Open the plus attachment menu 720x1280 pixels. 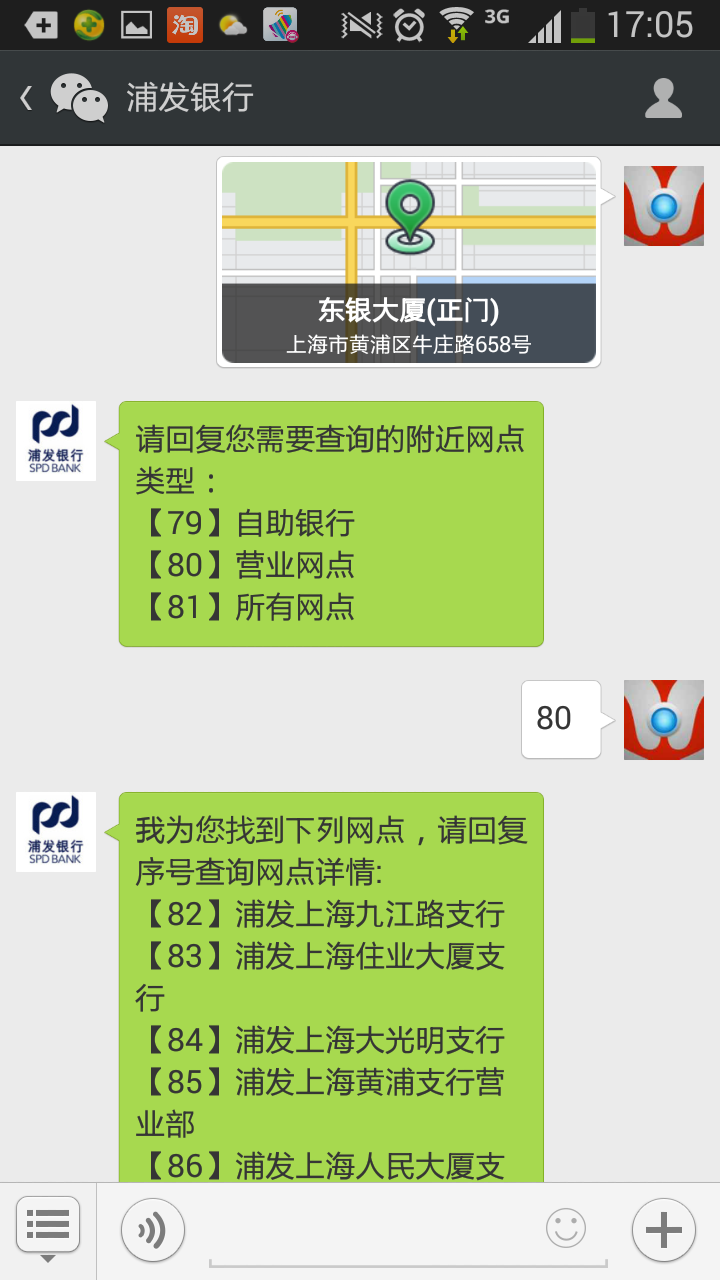click(x=663, y=1229)
